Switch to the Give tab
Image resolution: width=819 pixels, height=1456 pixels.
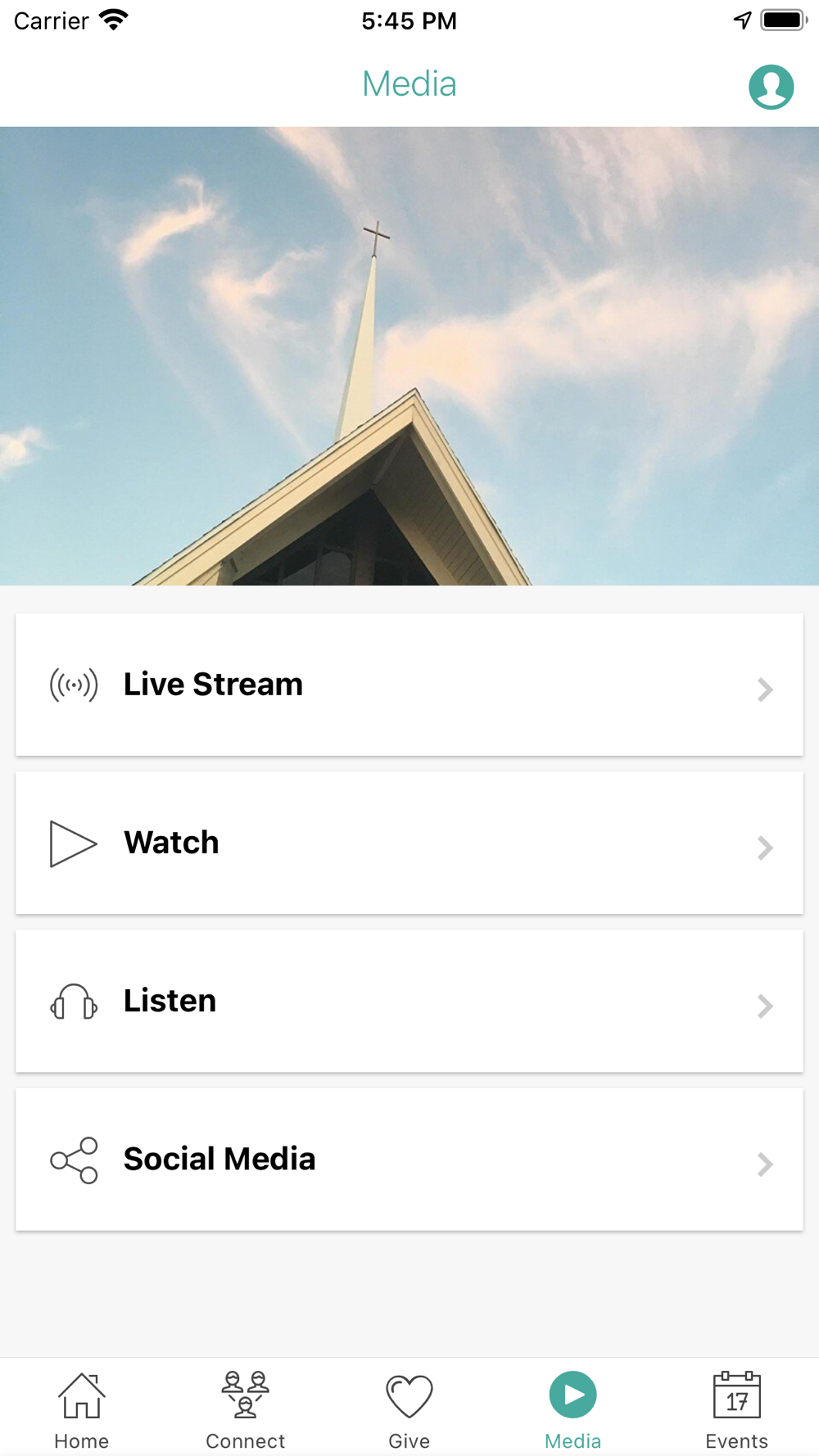[x=409, y=1410]
